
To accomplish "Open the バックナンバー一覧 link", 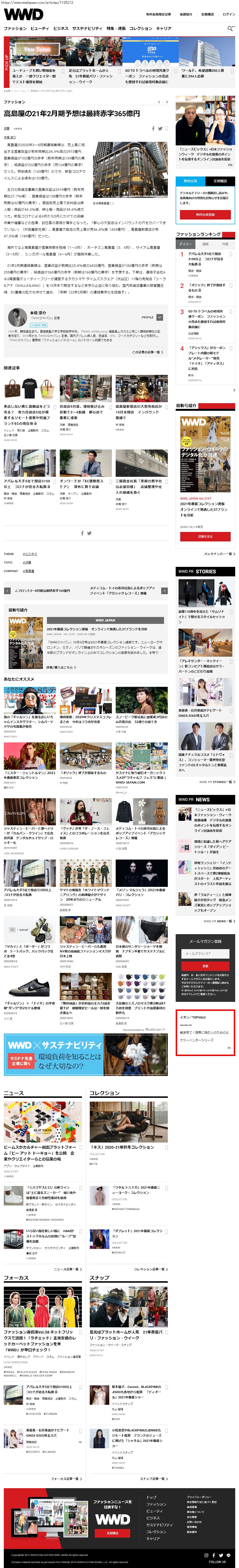I will 218,555.
